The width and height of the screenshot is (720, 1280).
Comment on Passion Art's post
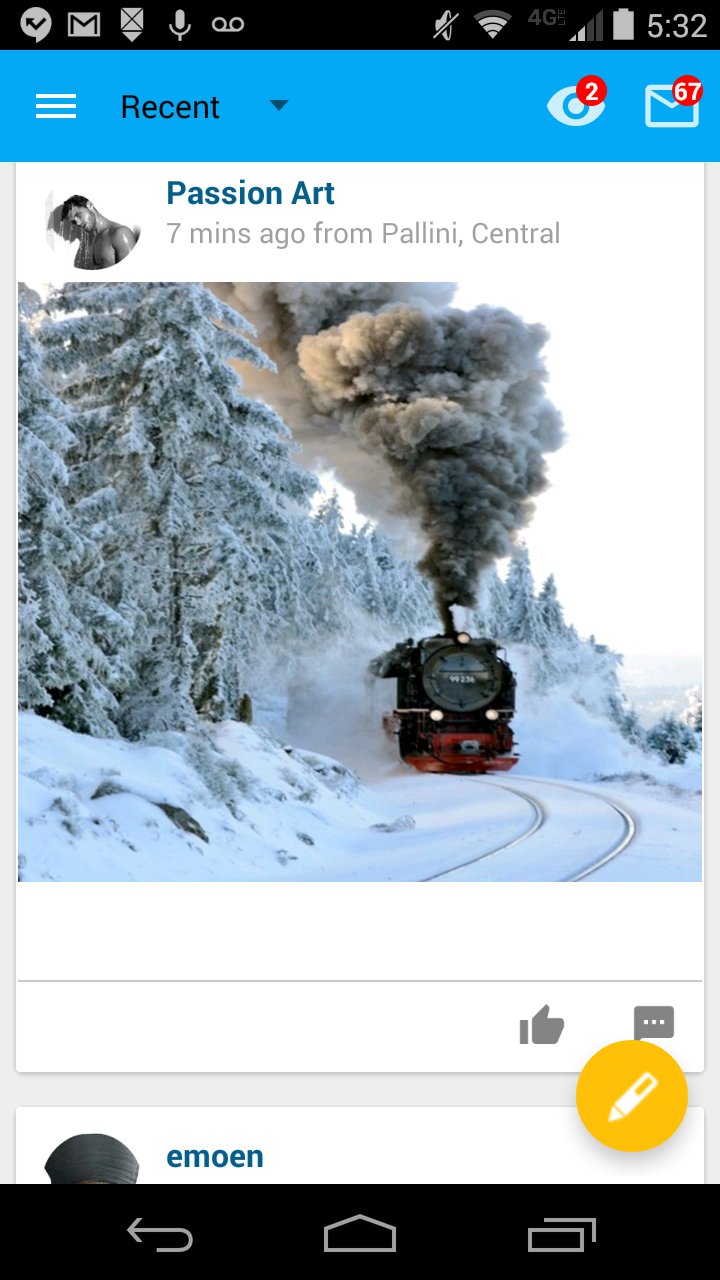pyautogui.click(x=654, y=1022)
